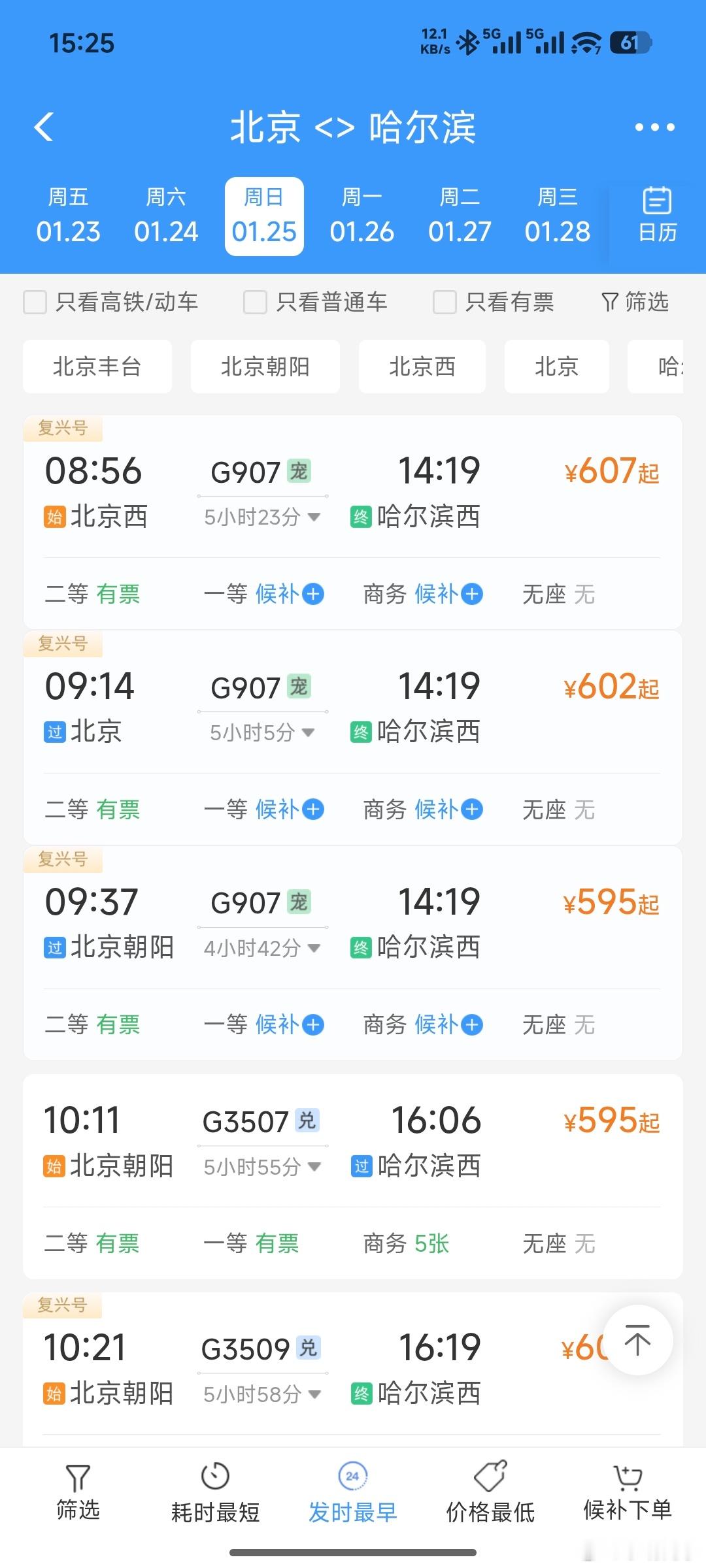Open the calendar date picker icon
Screen dimensions: 706x1568
[x=656, y=214]
